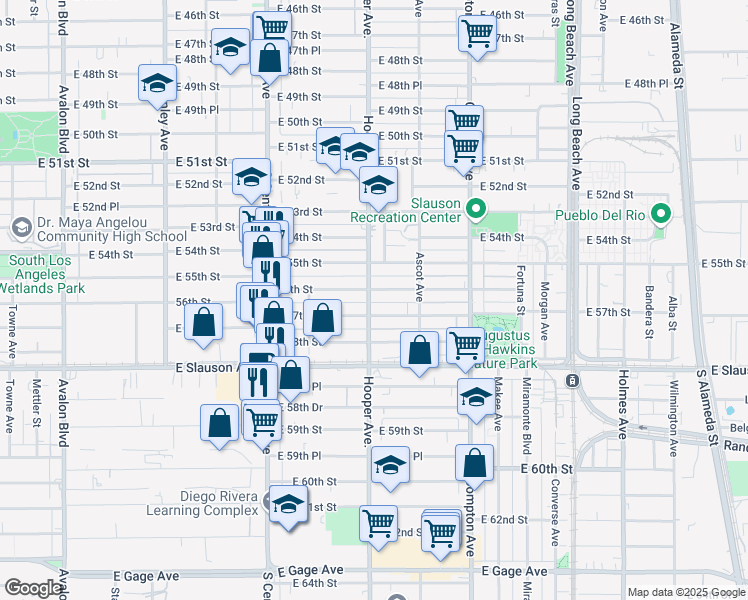Select the school marker beside E 49th St
Viewport: 748px width, 600px height.
click(157, 83)
